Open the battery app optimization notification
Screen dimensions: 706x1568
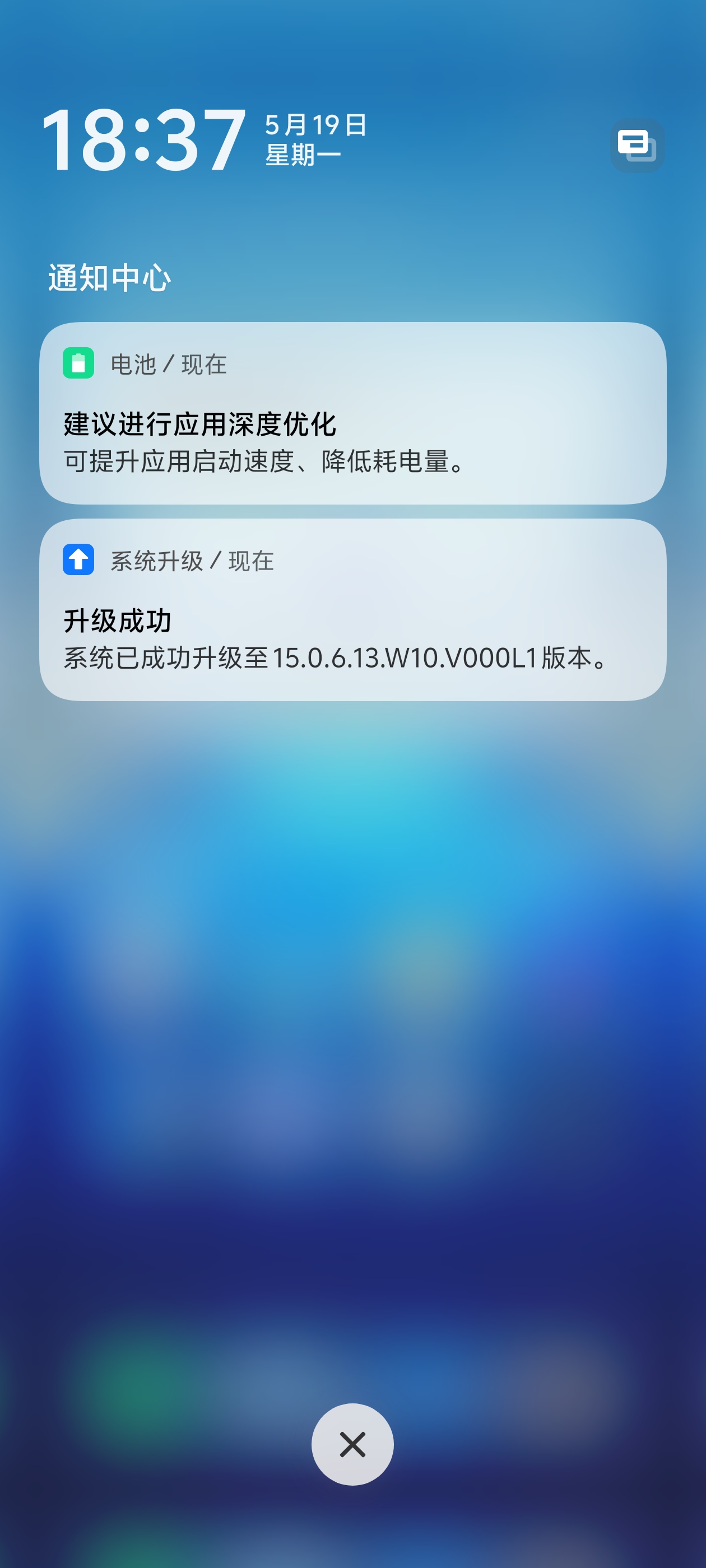(x=352, y=413)
